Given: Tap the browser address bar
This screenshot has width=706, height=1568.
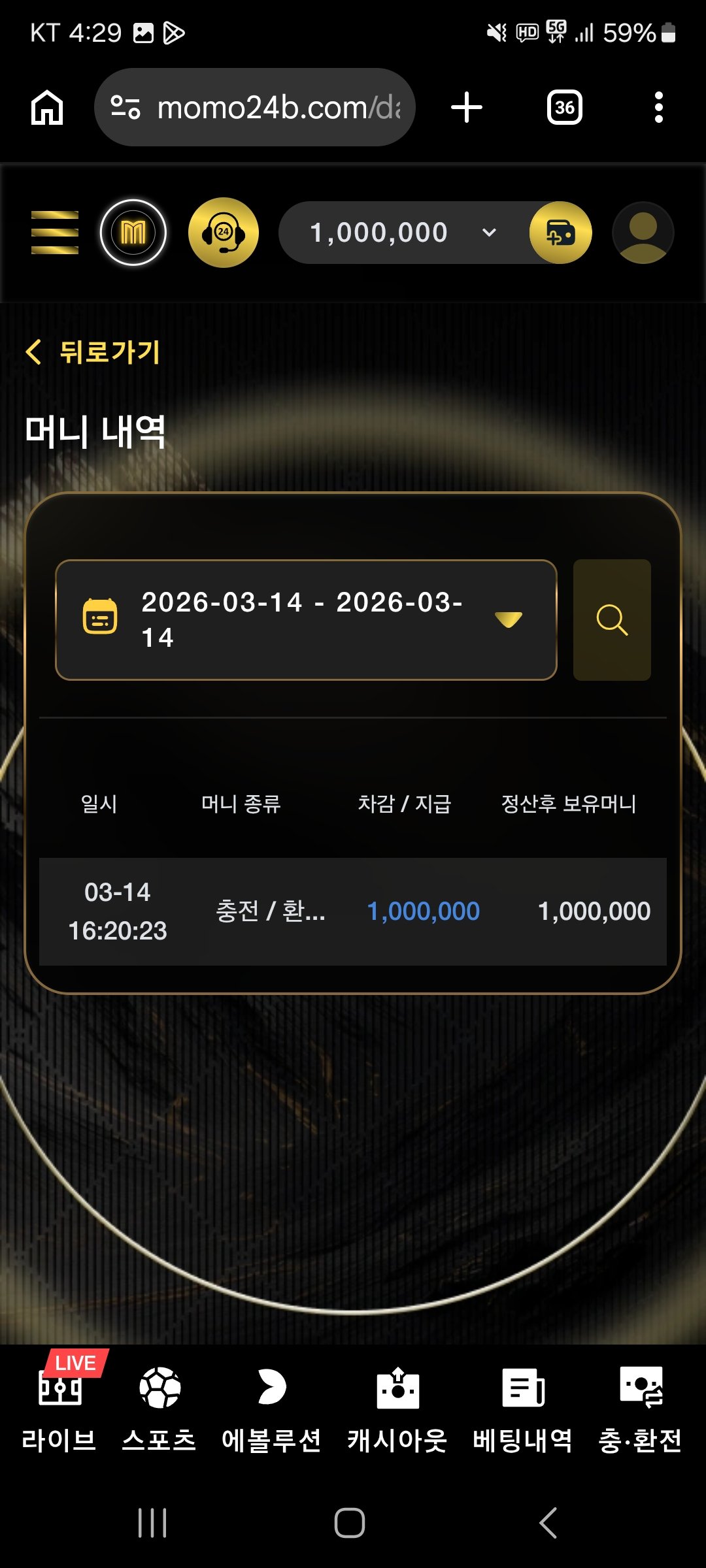Looking at the screenshot, I should [255, 107].
